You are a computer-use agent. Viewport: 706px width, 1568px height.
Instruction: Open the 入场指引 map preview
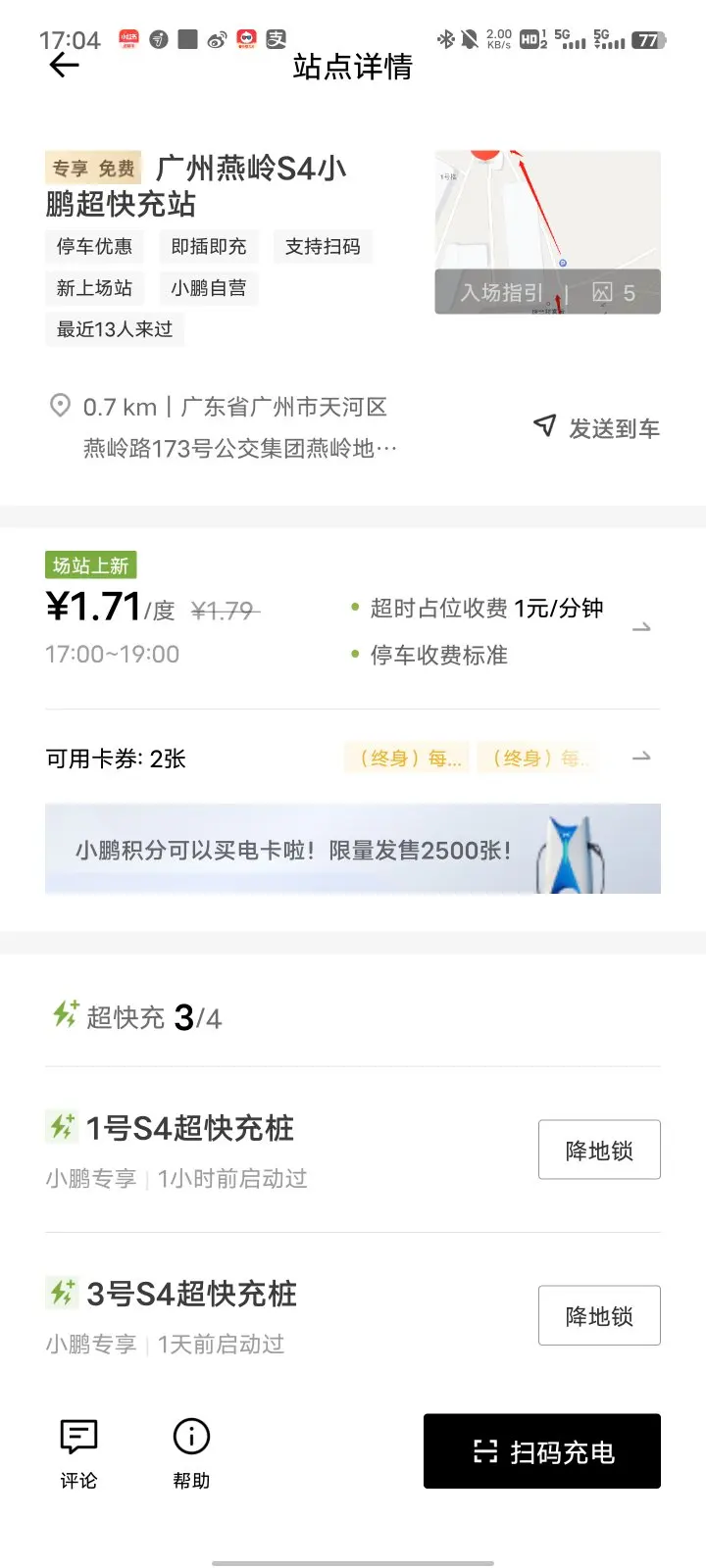pos(502,292)
